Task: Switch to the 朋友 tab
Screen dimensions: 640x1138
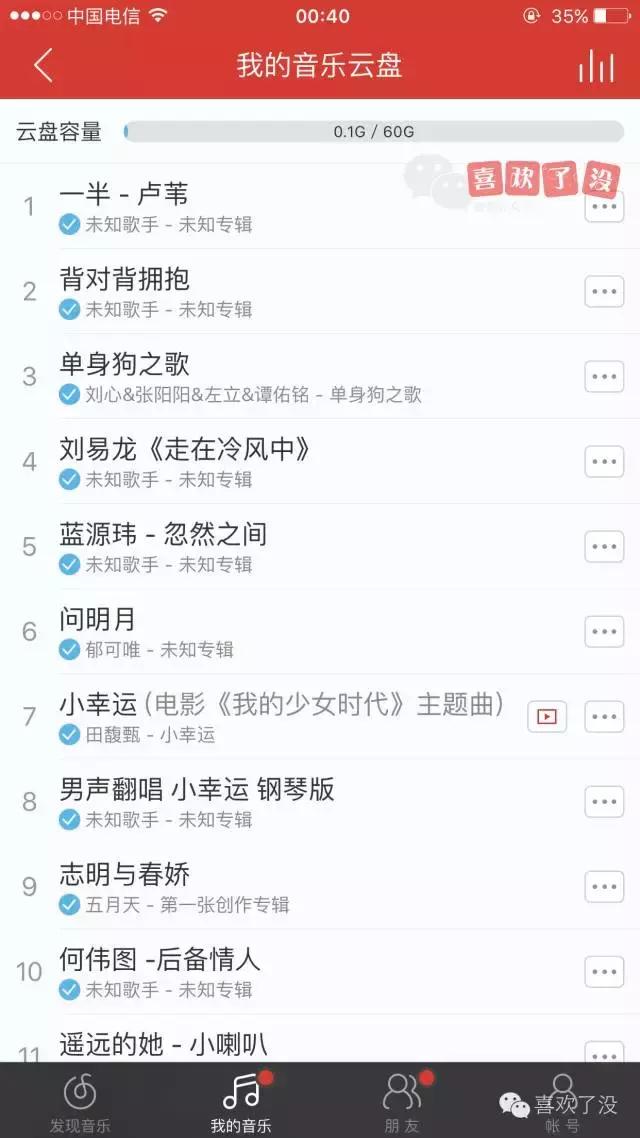Action: (401, 1101)
